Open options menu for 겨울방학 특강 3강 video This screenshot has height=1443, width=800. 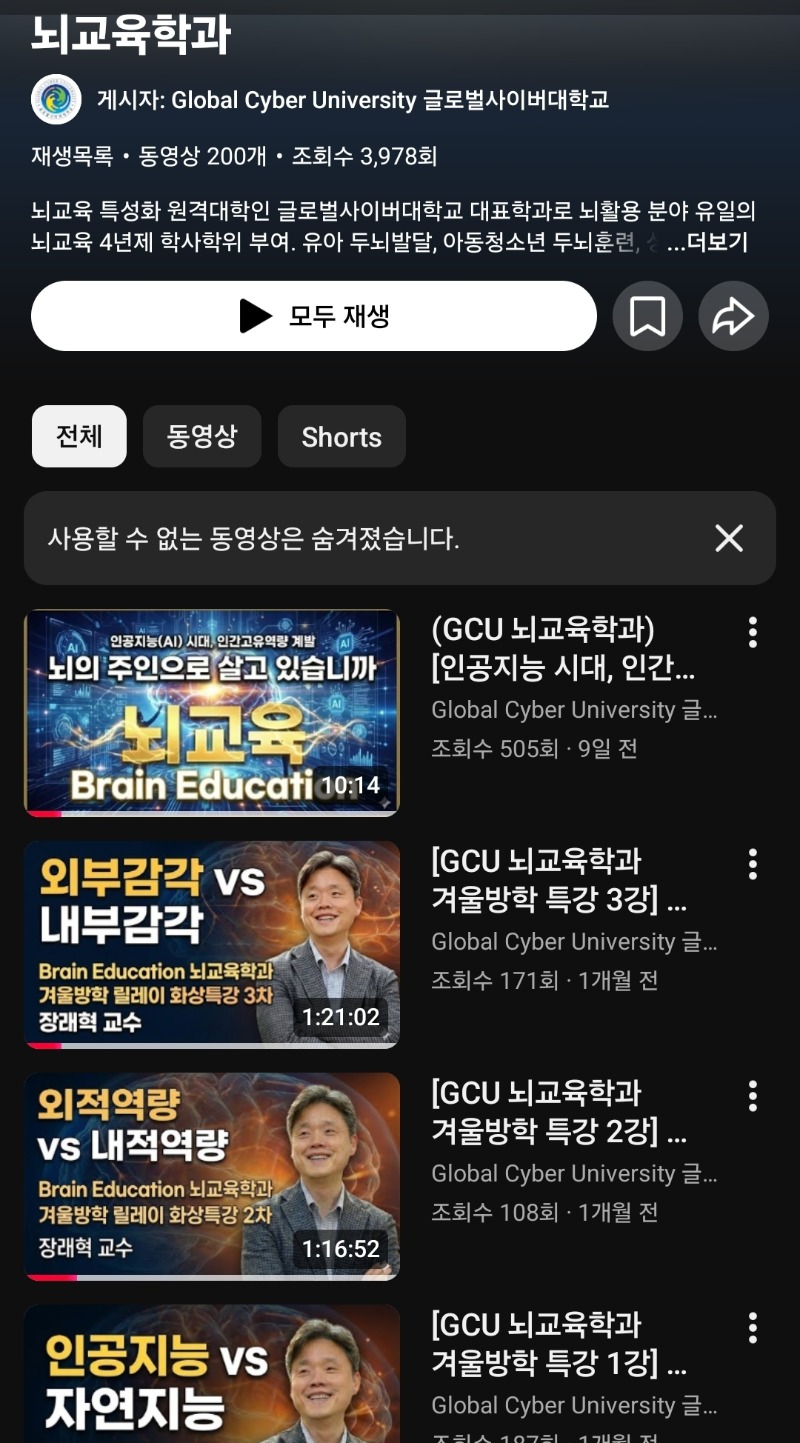tap(751, 863)
